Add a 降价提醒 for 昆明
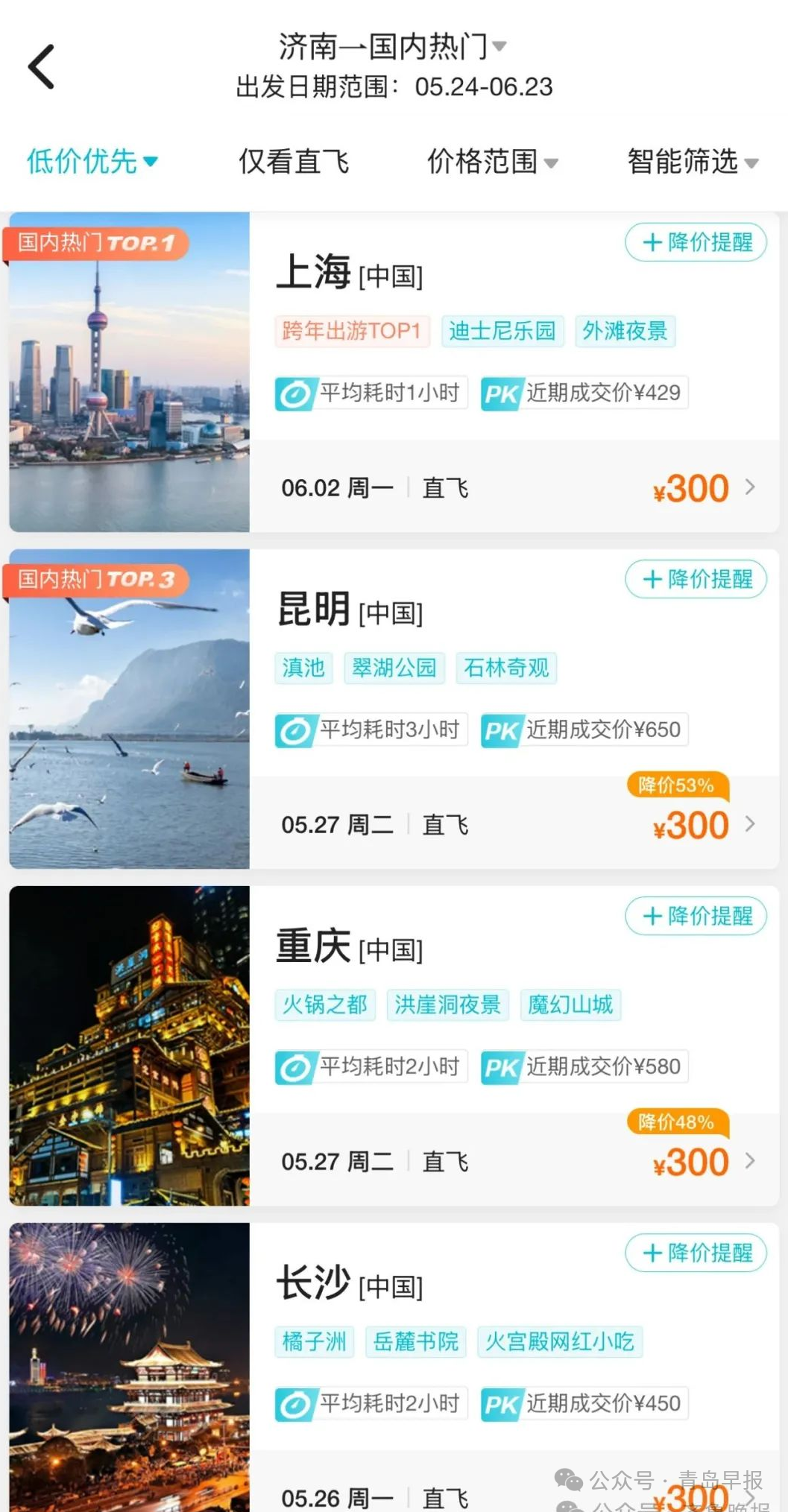Screen dimensions: 788x1512 coord(696,579)
